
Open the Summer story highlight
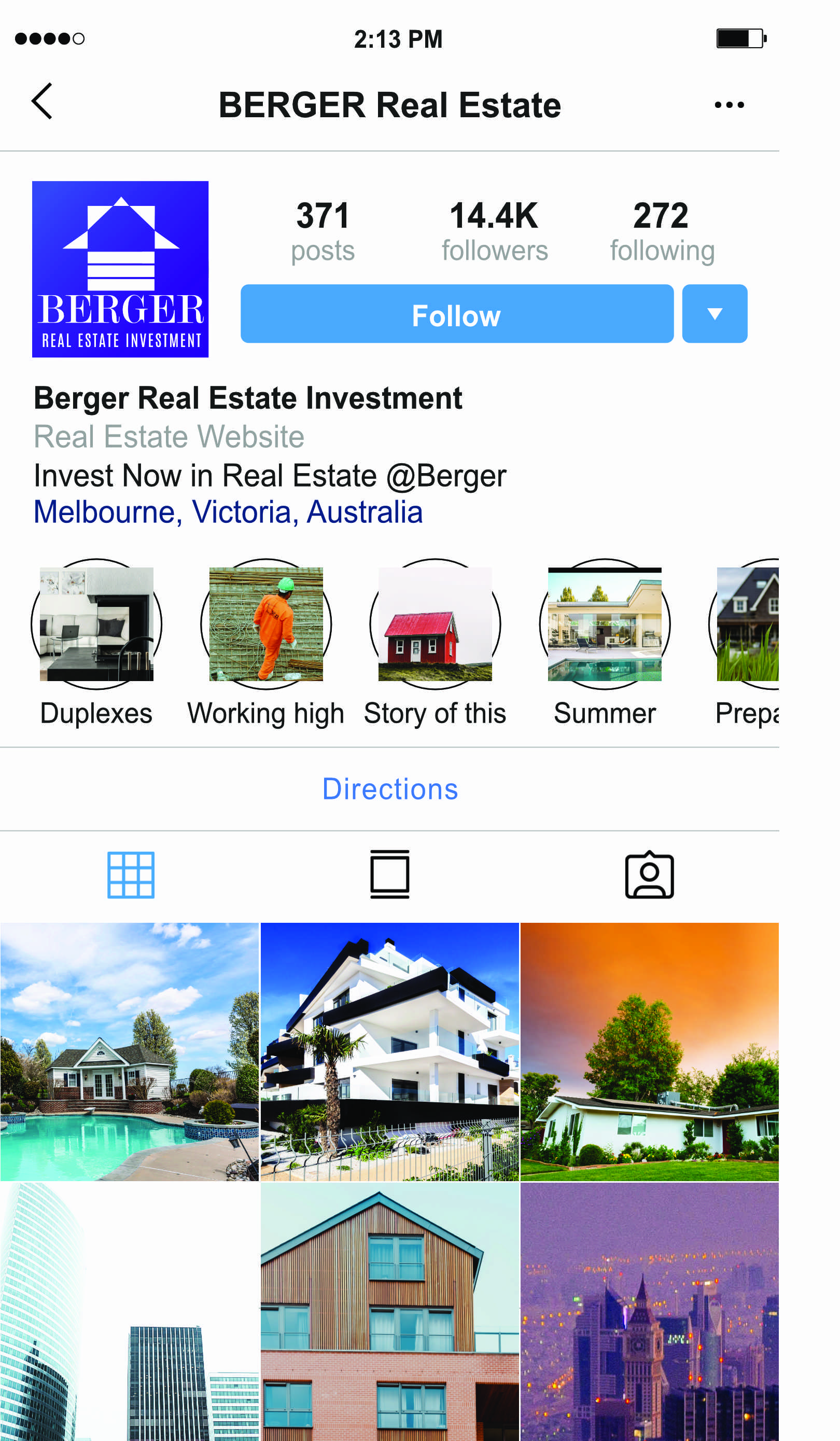[605, 624]
